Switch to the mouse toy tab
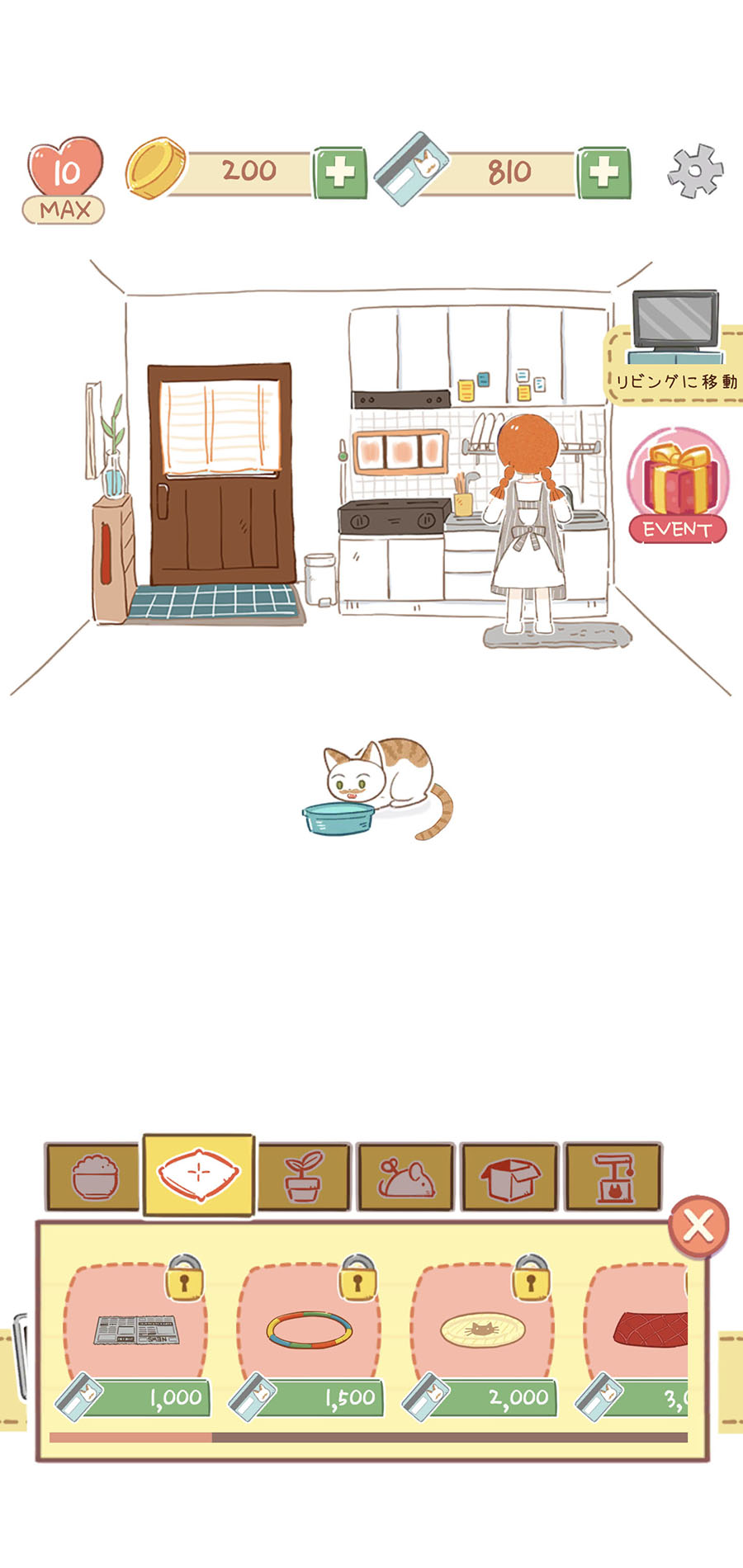The height and width of the screenshot is (1568, 743). tap(406, 1176)
